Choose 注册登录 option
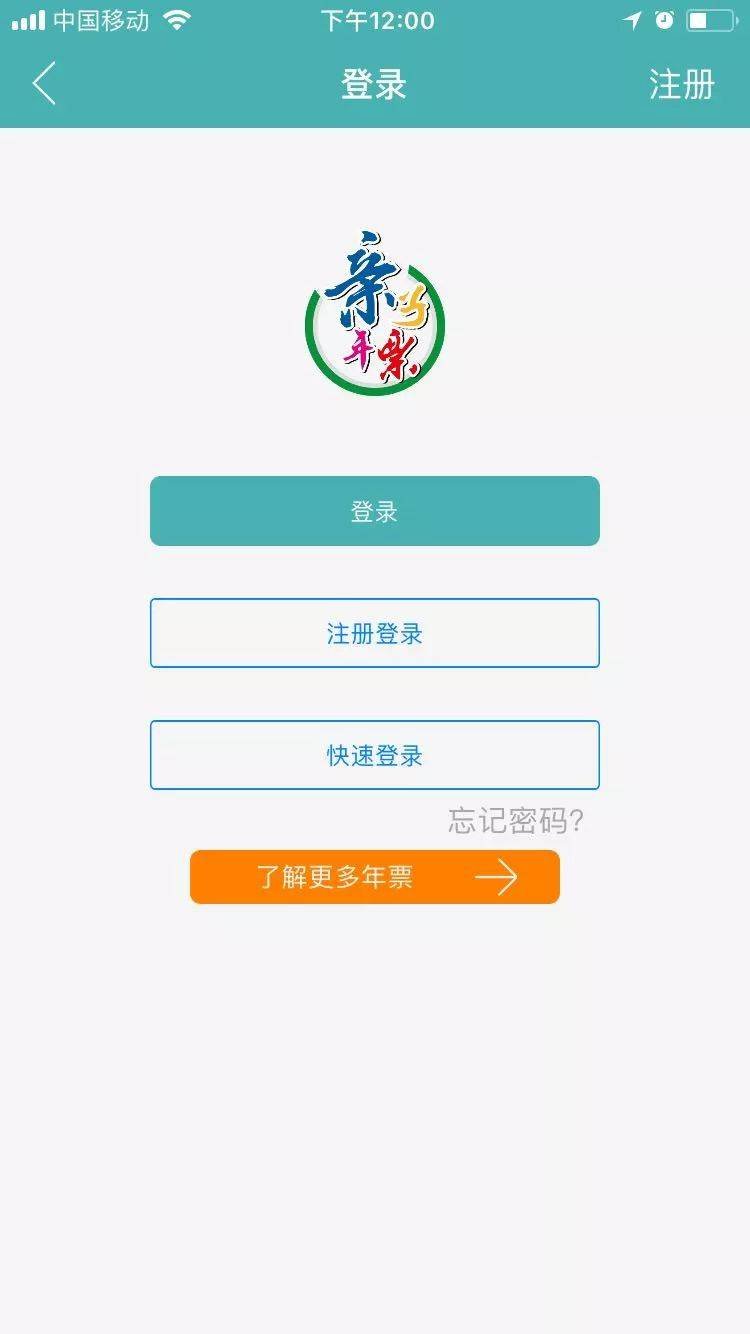The width and height of the screenshot is (750, 1334). [x=375, y=633]
